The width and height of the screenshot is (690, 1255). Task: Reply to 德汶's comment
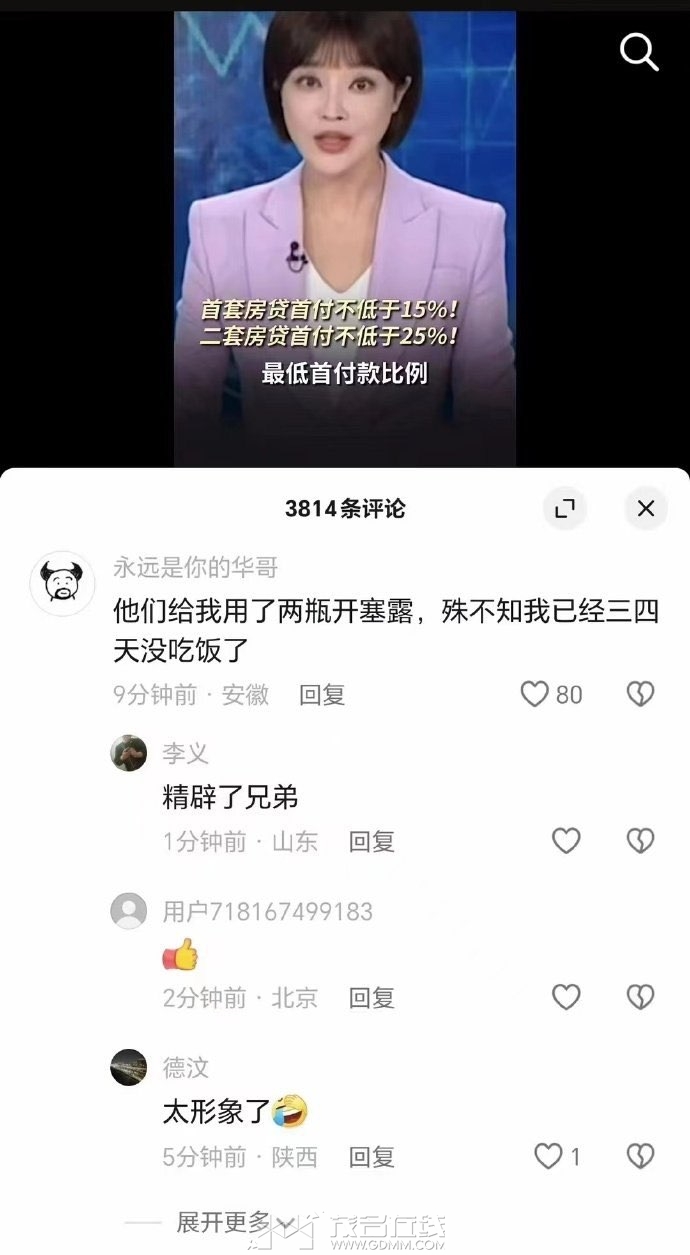[371, 1158]
